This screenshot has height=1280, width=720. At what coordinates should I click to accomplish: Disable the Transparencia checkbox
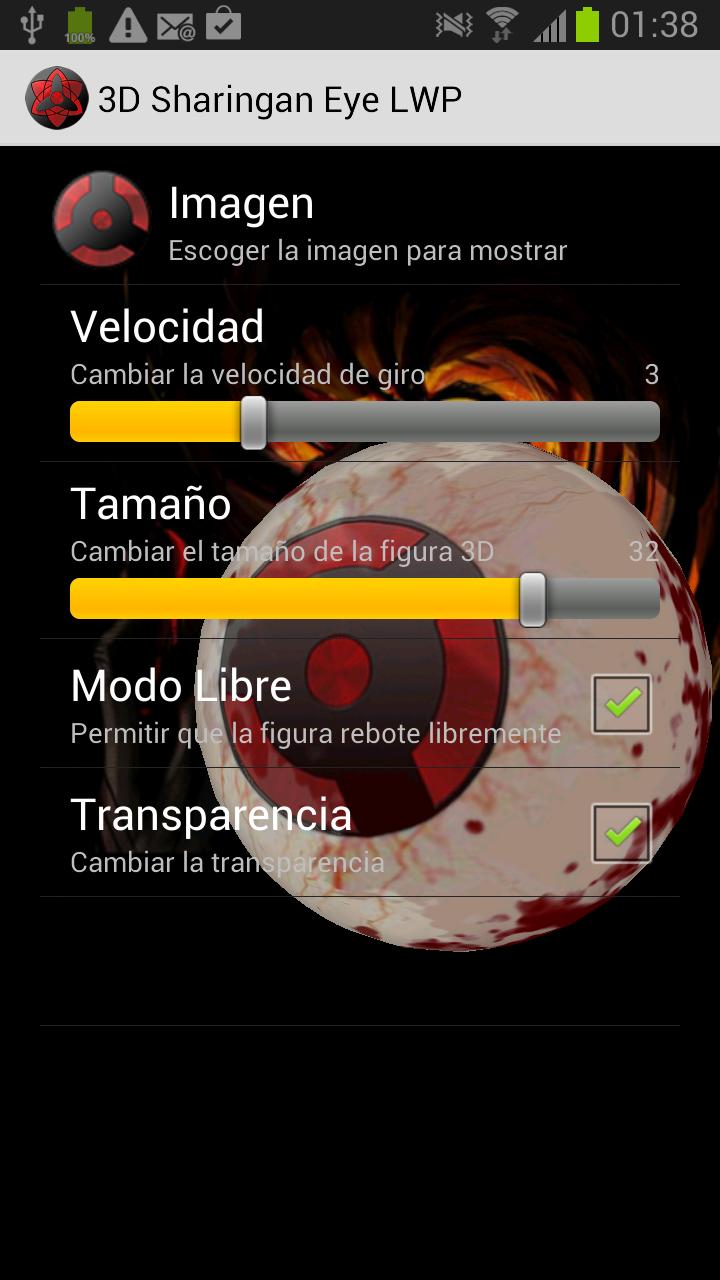621,832
